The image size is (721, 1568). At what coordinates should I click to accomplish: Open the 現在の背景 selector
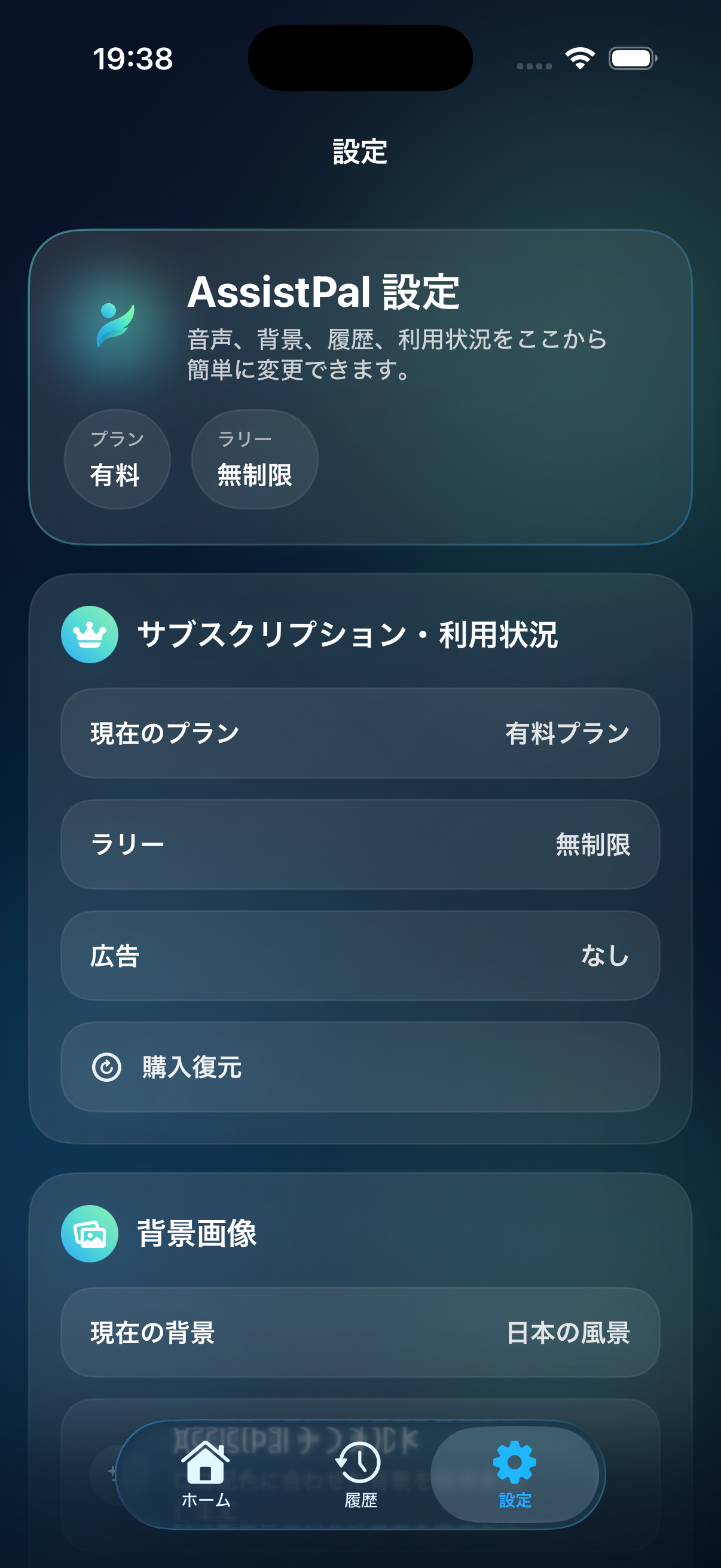click(x=360, y=1334)
